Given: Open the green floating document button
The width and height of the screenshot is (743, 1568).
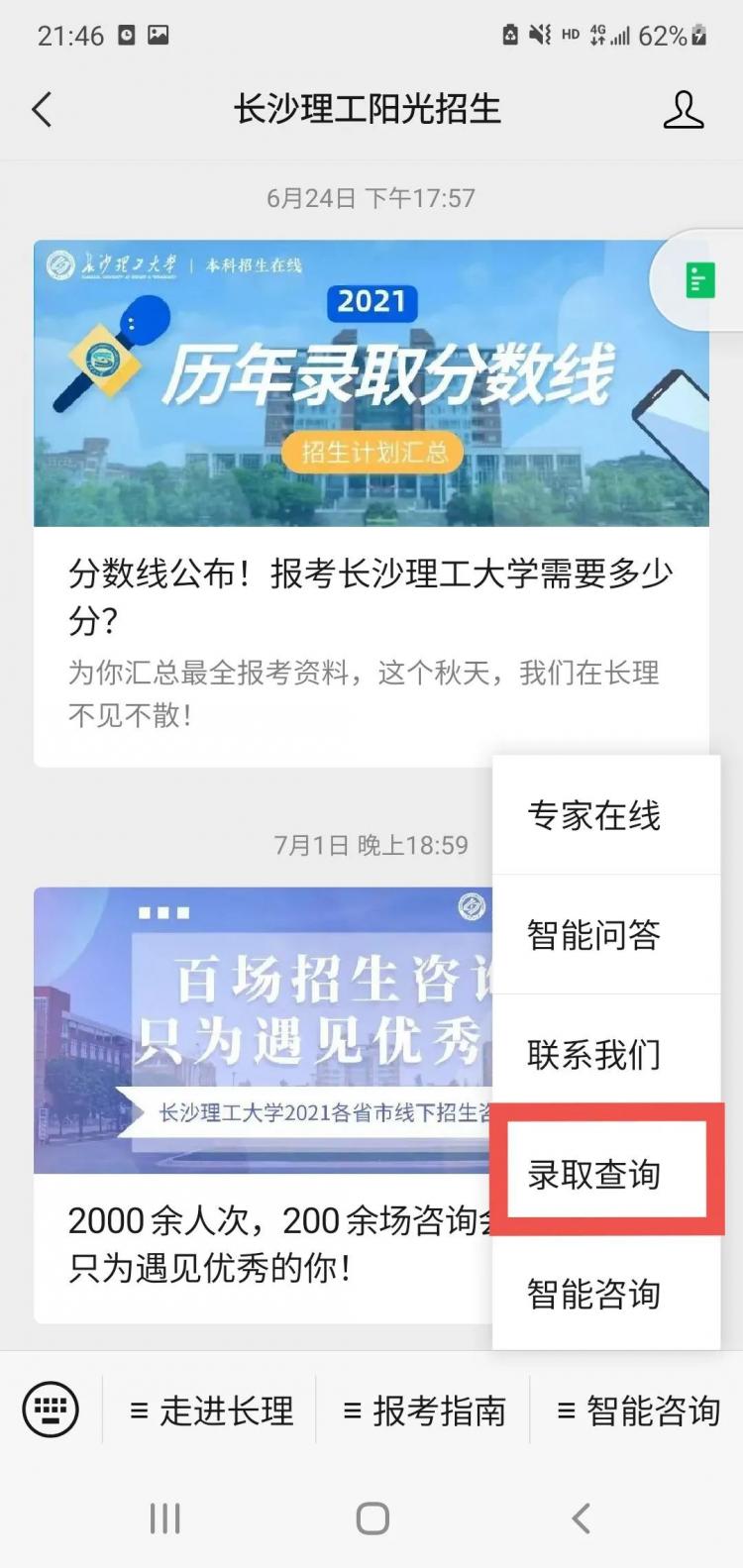Looking at the screenshot, I should (699, 281).
